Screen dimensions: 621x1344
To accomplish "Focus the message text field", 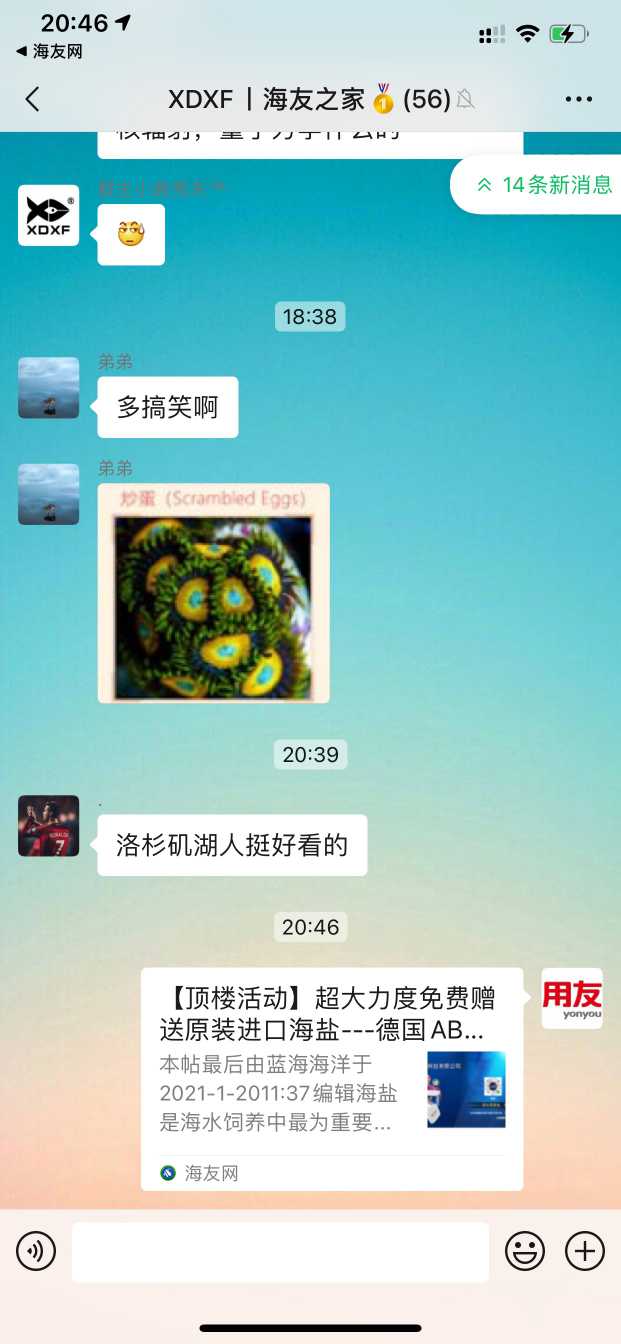I will pyautogui.click(x=280, y=1251).
